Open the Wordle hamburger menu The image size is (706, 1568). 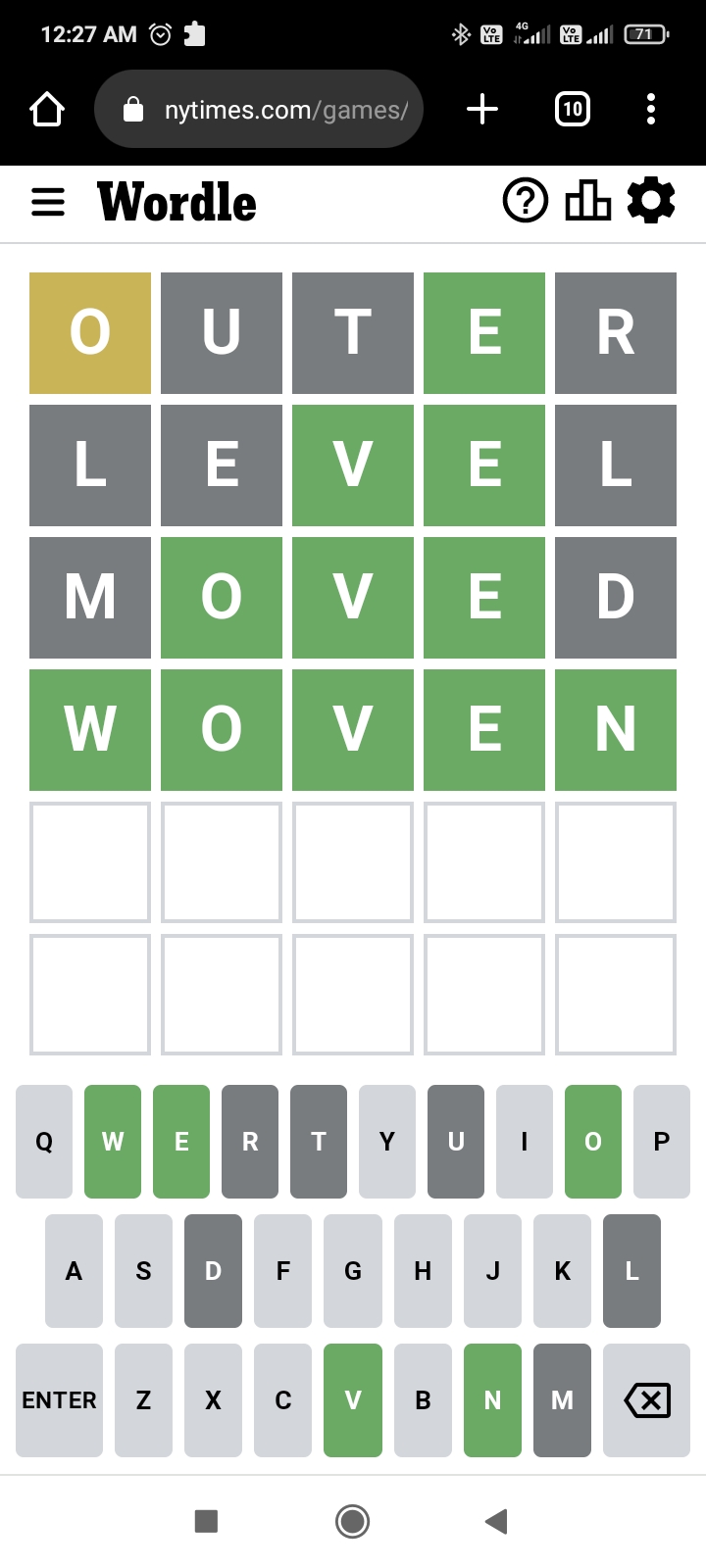click(x=48, y=203)
